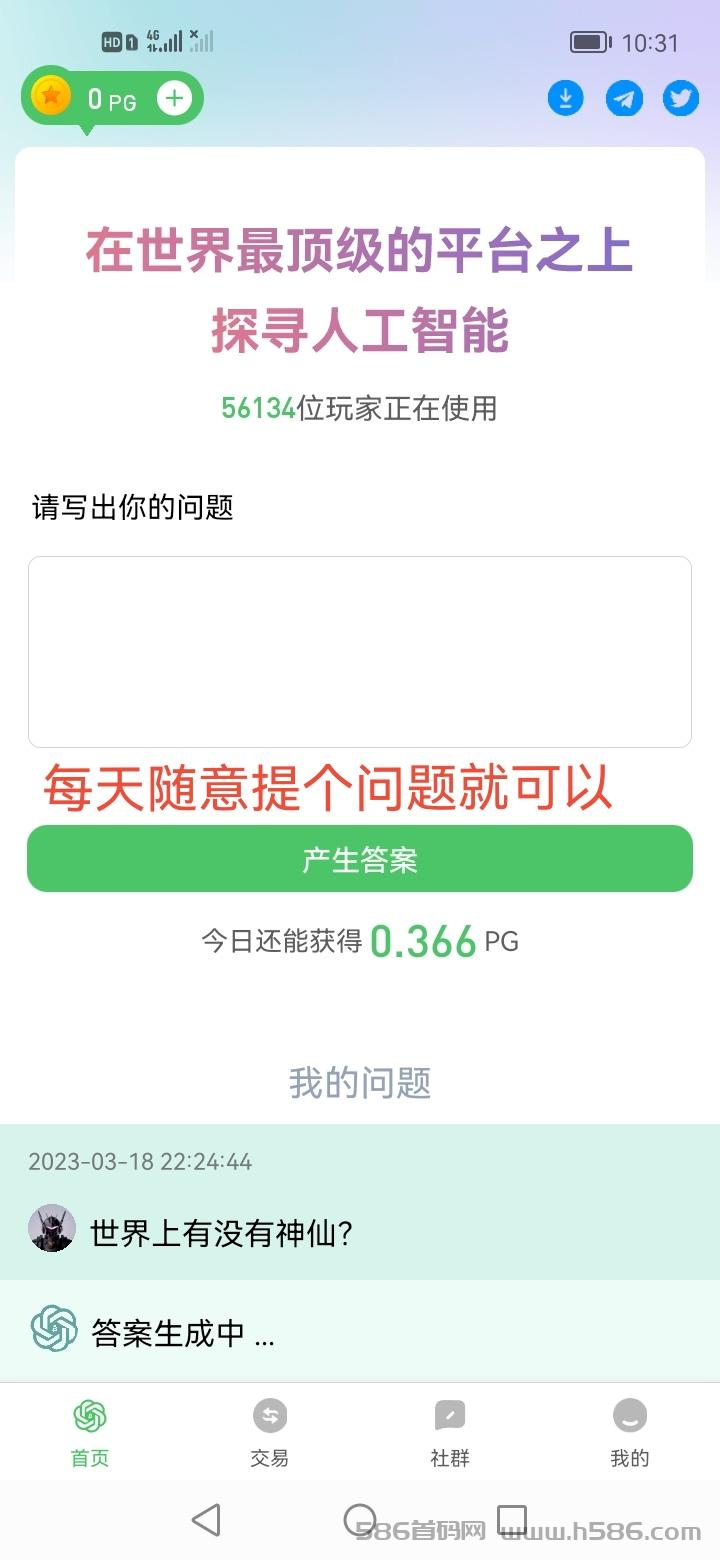Screen dimensions: 720x1560
Task: Open the Twitter link icon
Action: point(682,98)
